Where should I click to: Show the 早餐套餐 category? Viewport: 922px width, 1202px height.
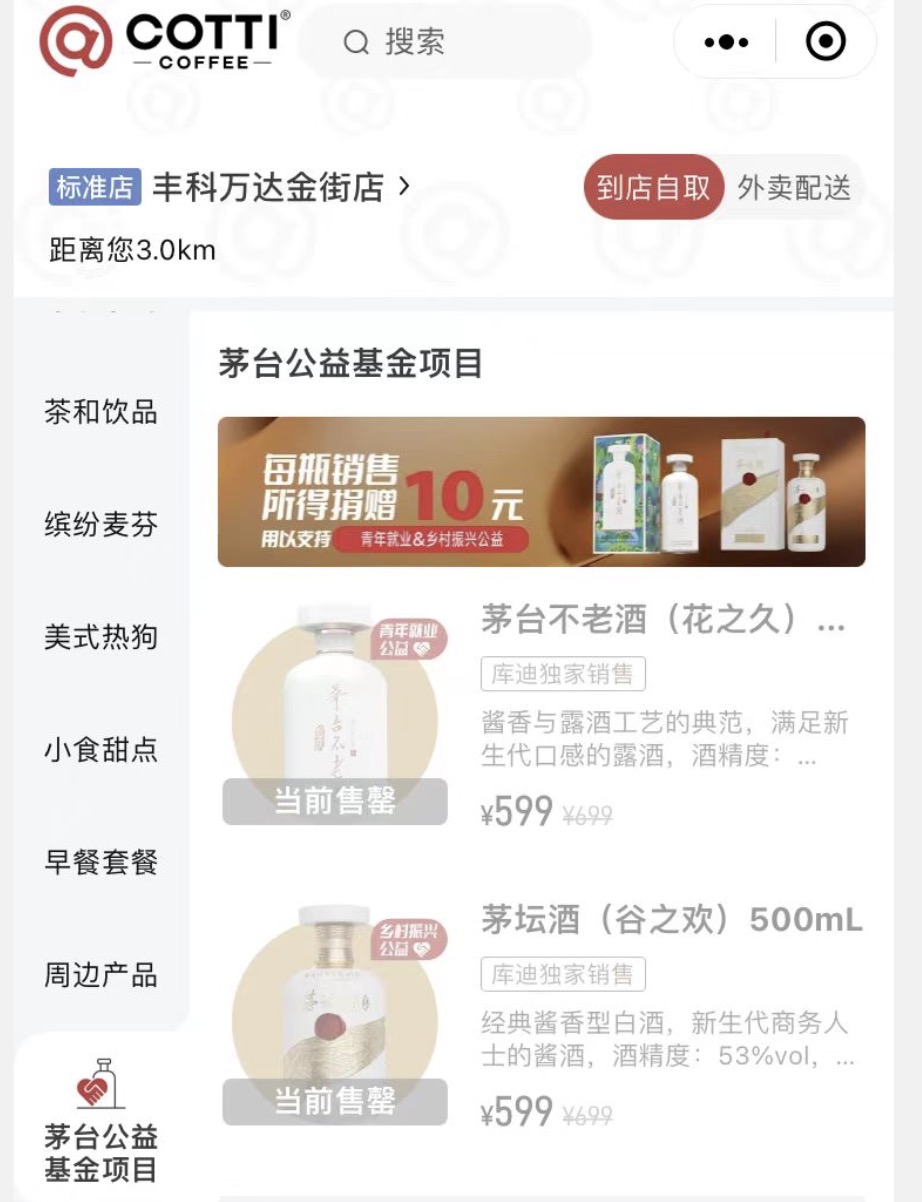[101, 862]
